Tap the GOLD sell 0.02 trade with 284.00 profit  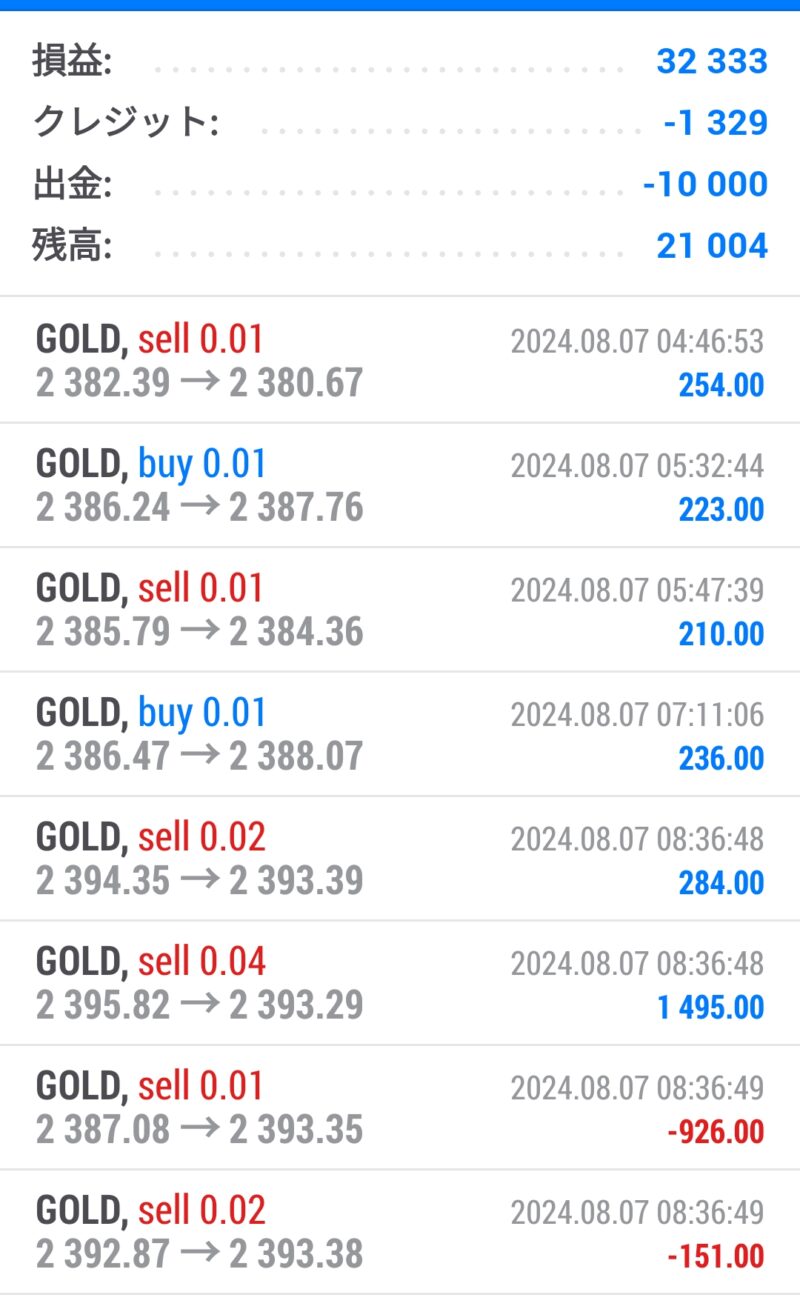[400, 858]
